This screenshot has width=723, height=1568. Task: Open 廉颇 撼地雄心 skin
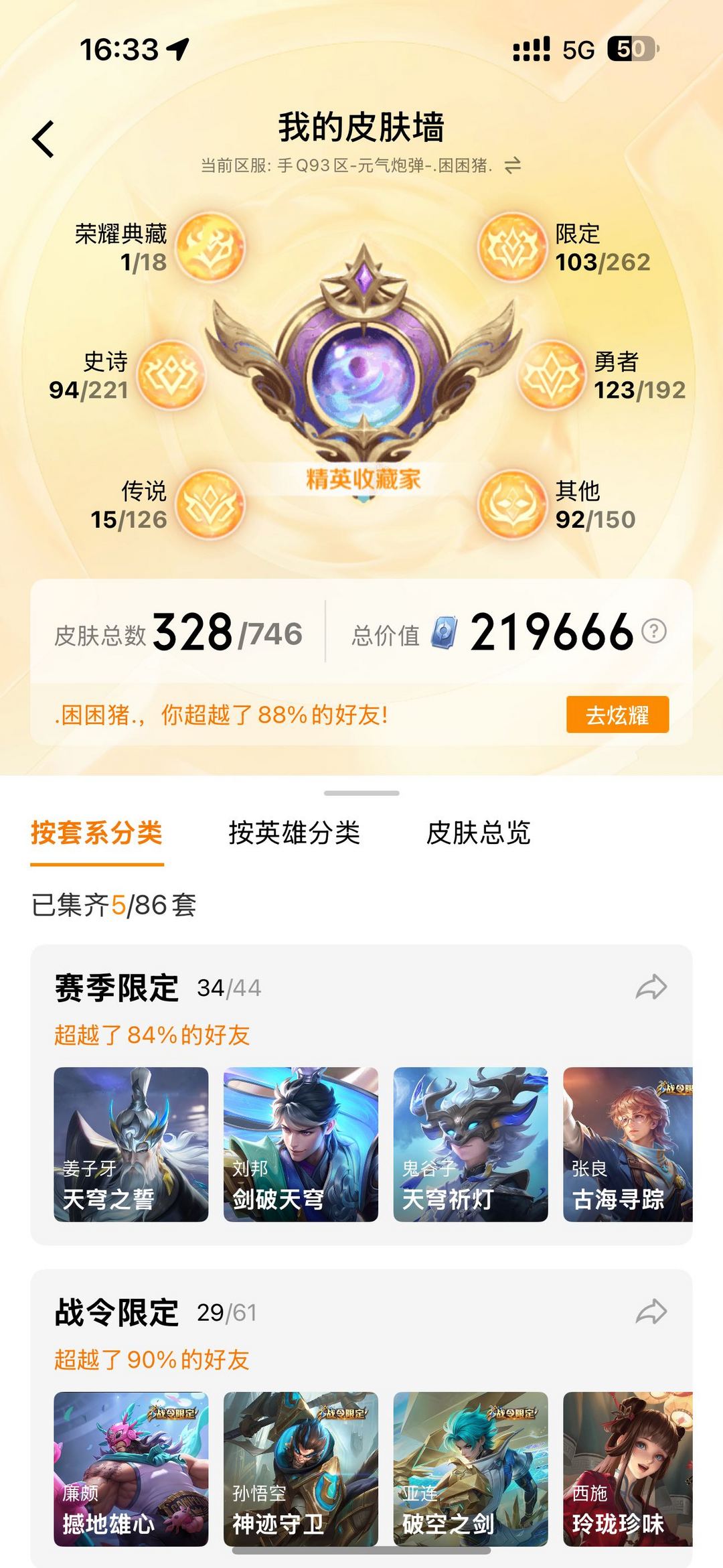[x=131, y=1469]
